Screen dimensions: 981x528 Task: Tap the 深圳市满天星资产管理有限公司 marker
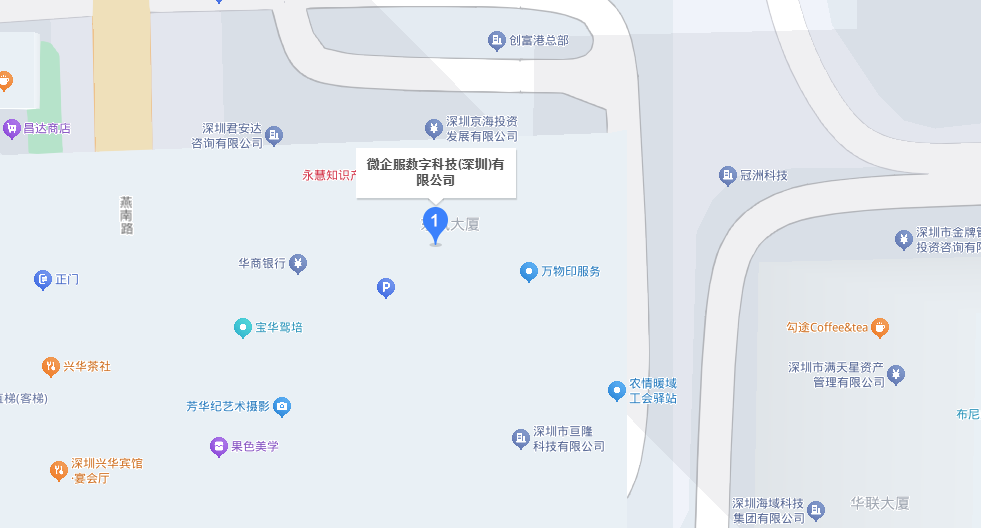896,375
